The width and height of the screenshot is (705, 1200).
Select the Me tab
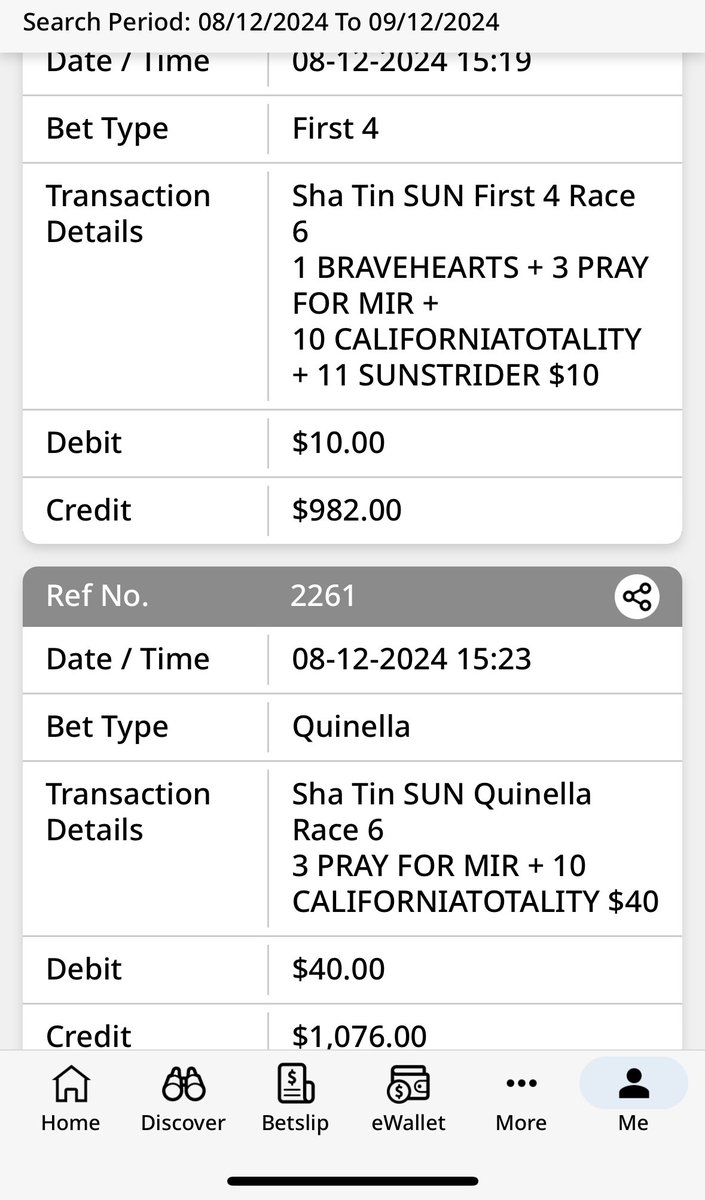click(x=633, y=1098)
